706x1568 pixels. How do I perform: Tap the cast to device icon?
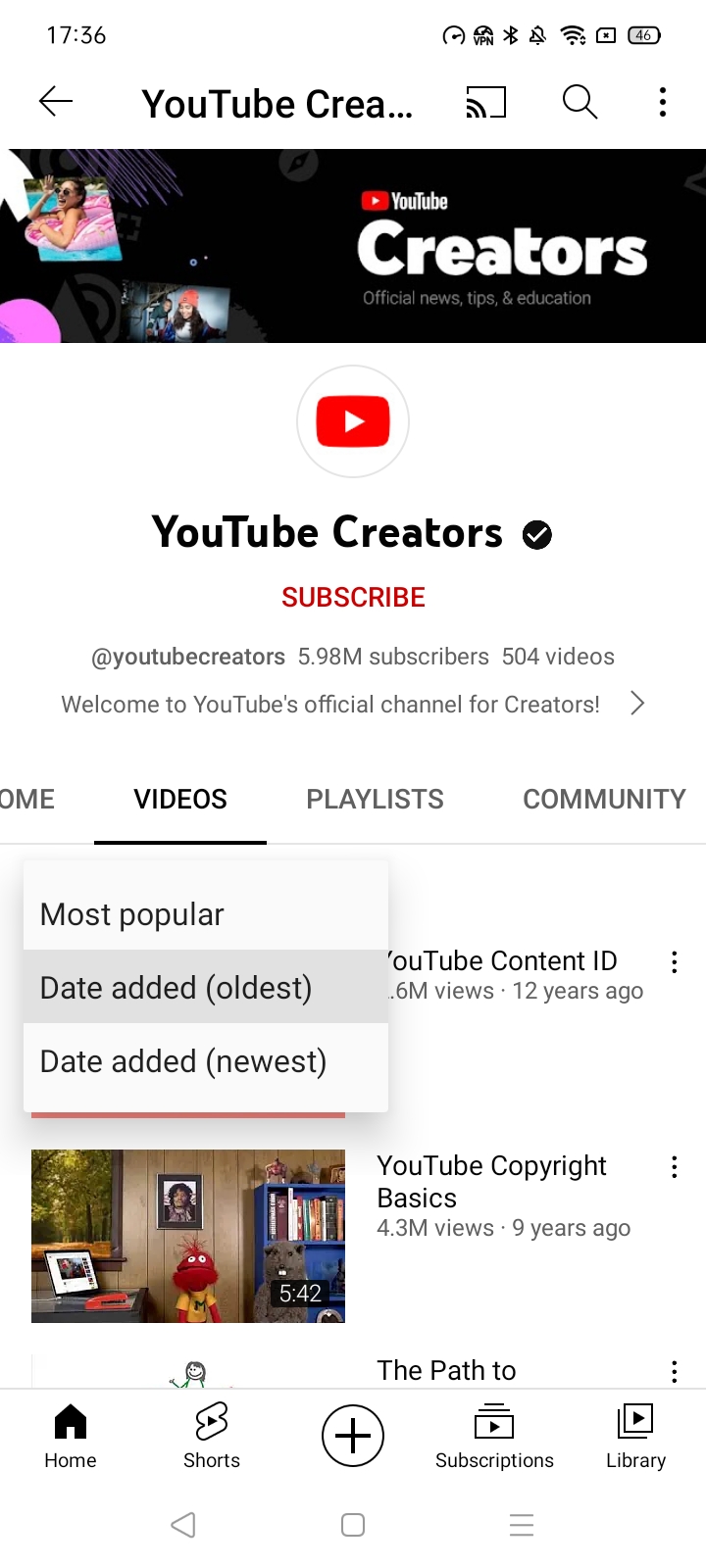point(485,102)
